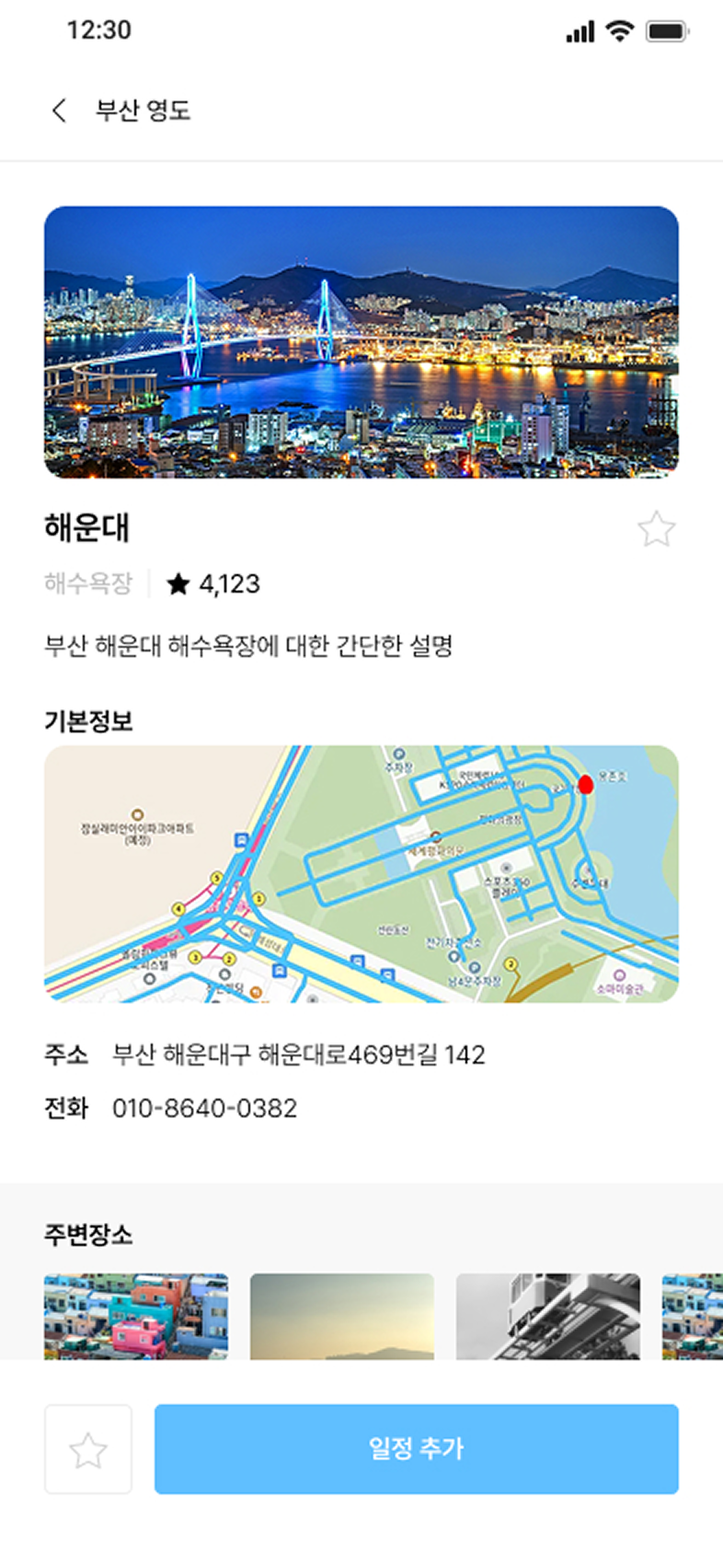
Task: Tap the 부산 영도 header title
Action: point(146,110)
